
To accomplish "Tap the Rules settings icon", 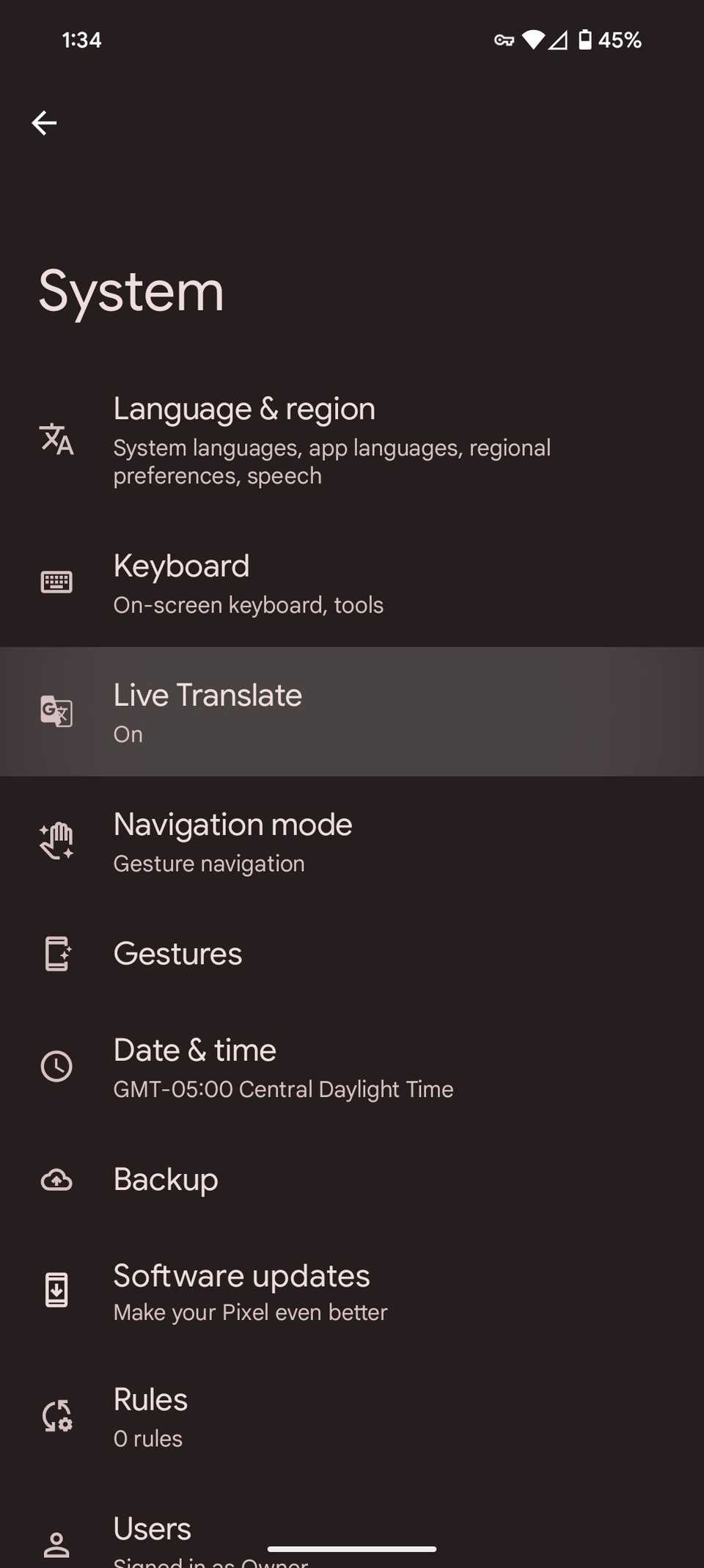I will pos(56,1416).
